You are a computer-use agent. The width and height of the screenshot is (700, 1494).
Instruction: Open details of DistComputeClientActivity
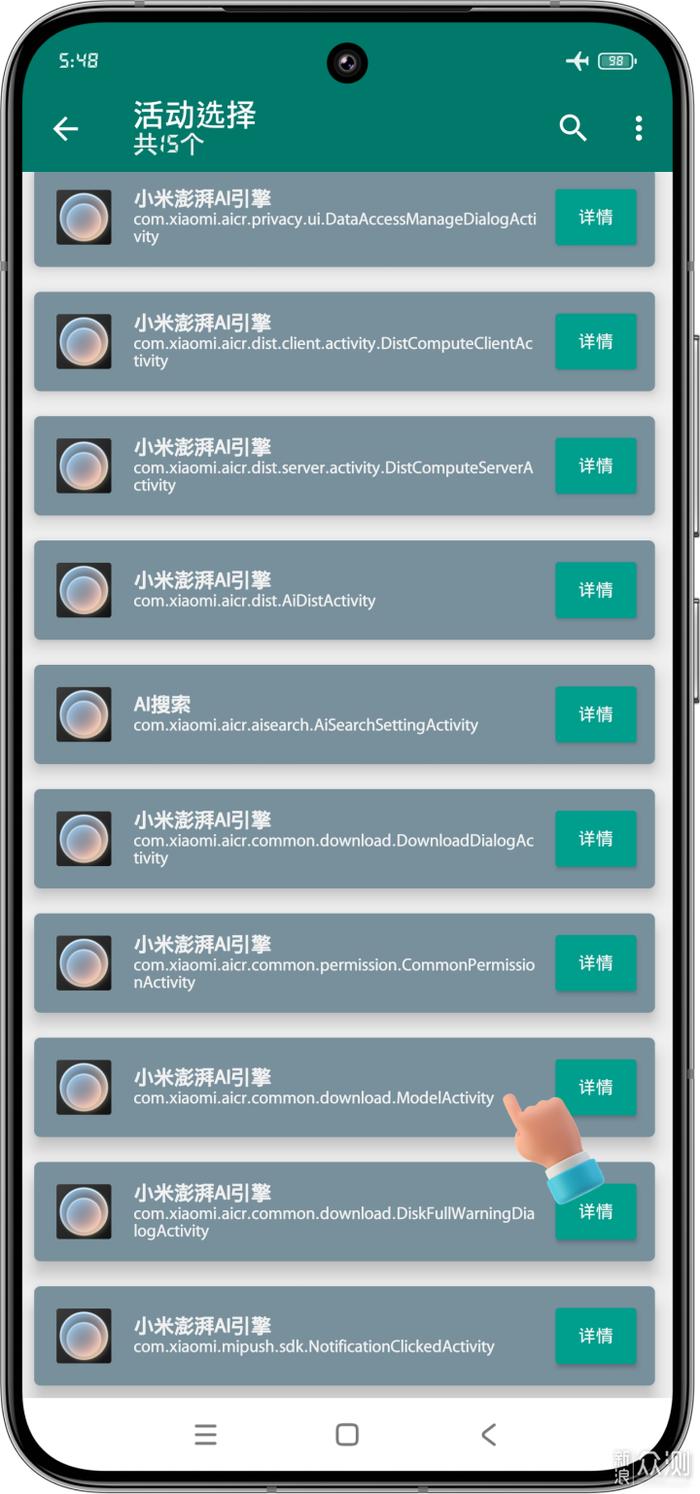coord(596,341)
